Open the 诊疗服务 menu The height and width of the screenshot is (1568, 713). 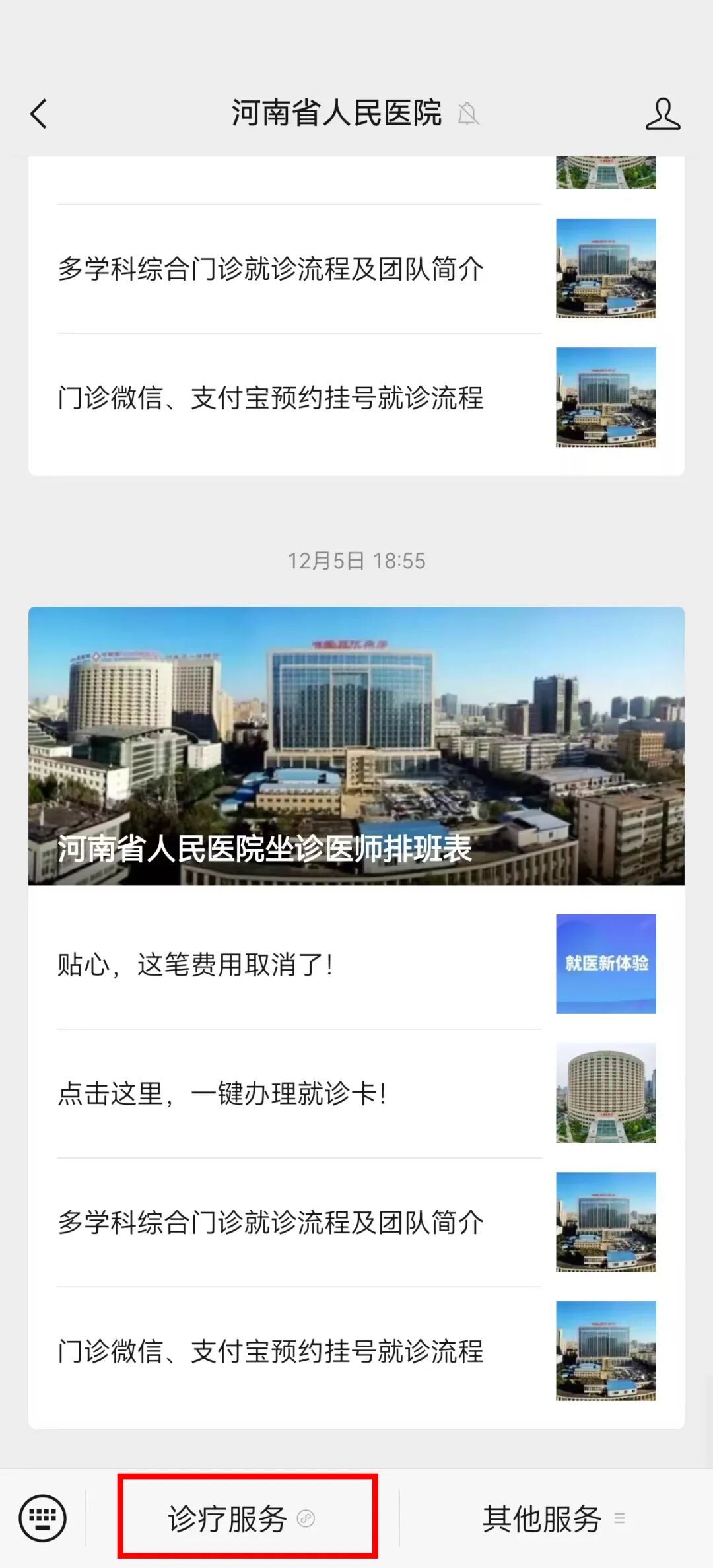[242, 1518]
